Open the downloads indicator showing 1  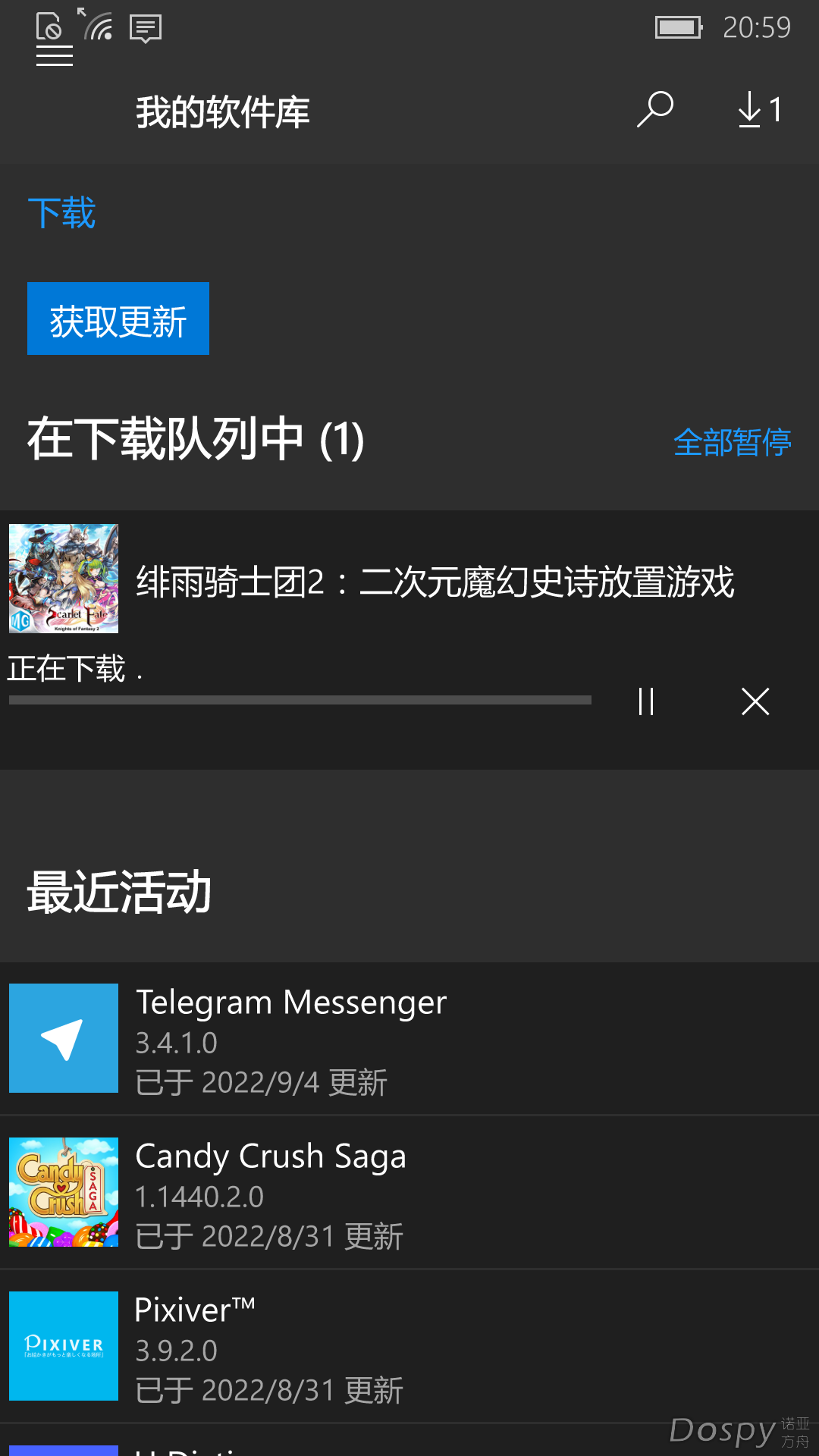(x=760, y=110)
